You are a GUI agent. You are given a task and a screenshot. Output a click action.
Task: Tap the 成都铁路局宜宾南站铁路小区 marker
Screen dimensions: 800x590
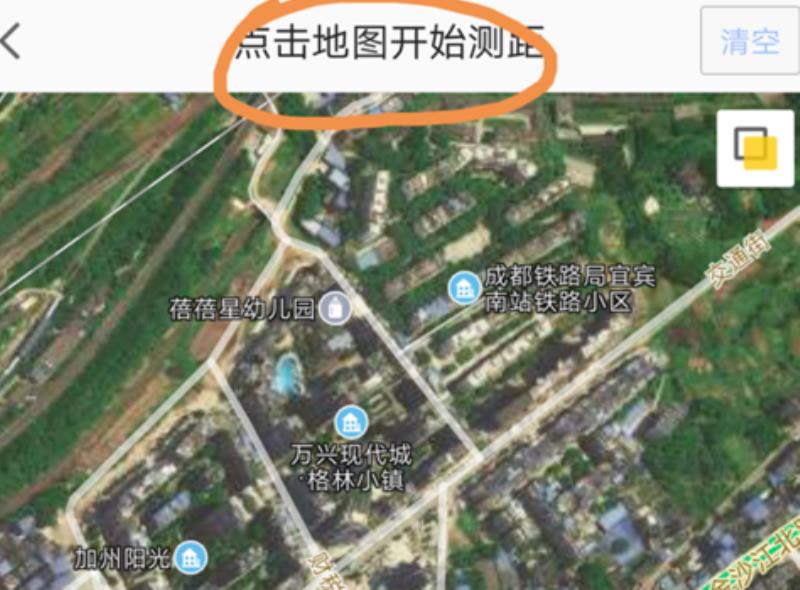(x=464, y=288)
